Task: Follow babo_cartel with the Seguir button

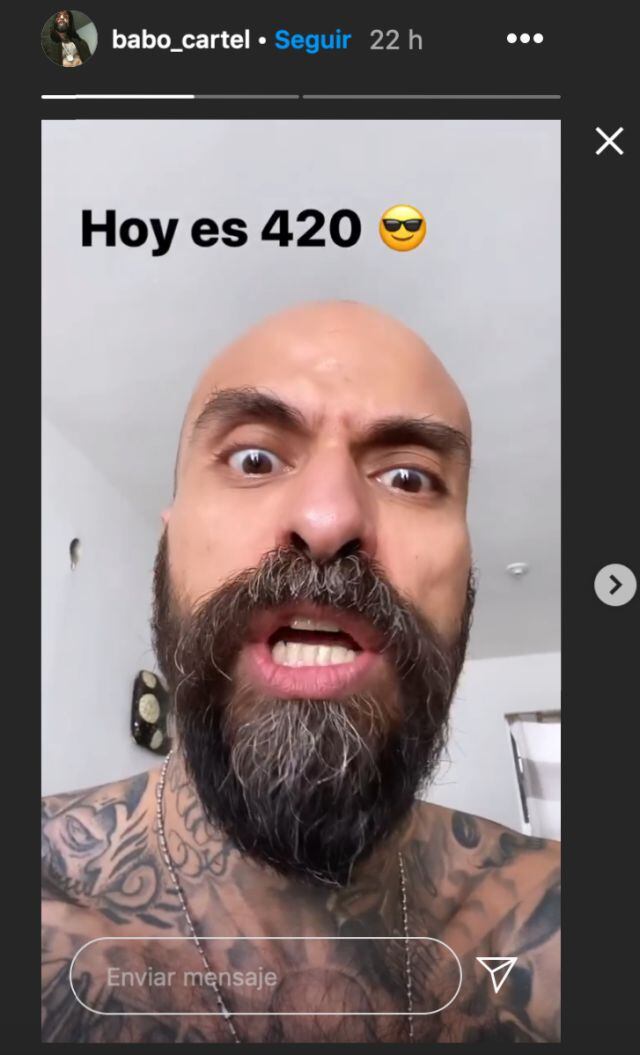Action: coord(313,40)
